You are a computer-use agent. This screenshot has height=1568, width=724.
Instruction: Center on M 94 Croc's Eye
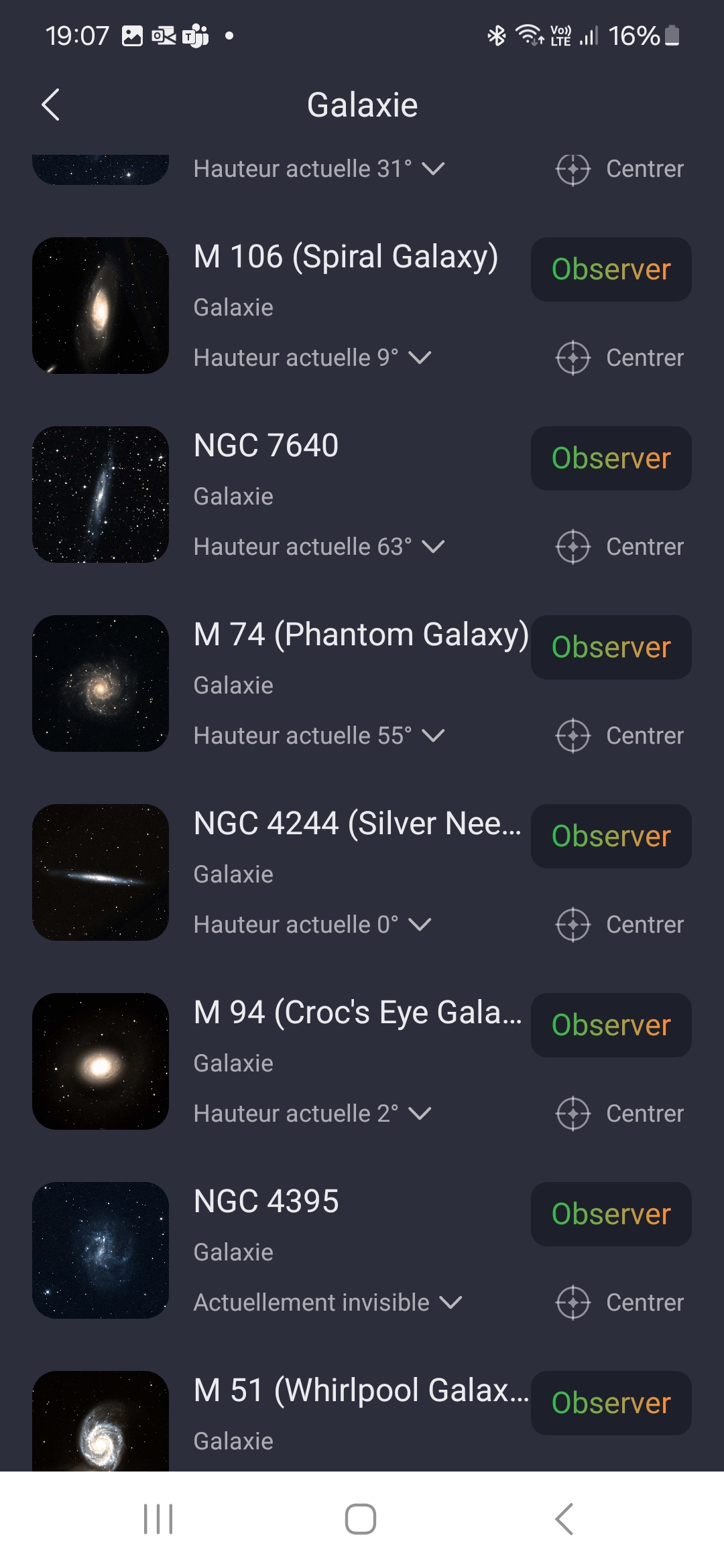click(620, 1114)
